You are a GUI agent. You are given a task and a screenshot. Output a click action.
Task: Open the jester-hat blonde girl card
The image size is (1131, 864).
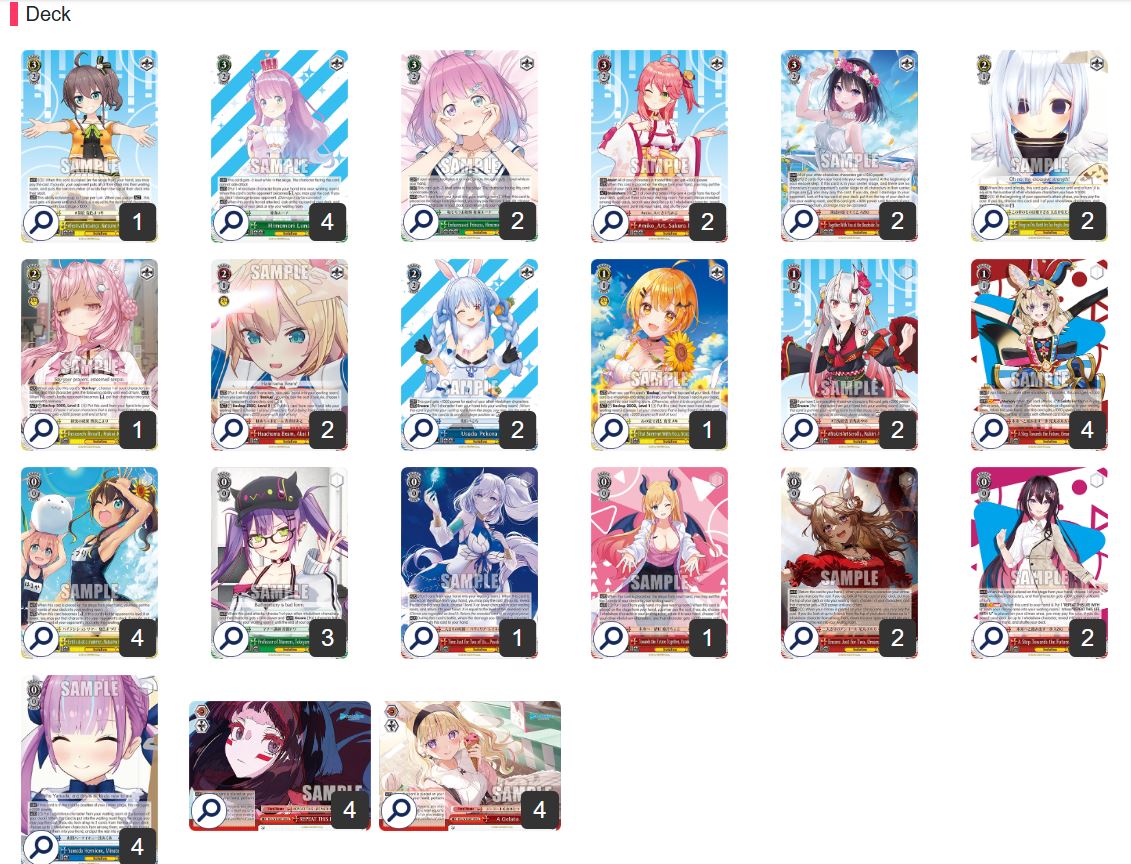[992, 430]
